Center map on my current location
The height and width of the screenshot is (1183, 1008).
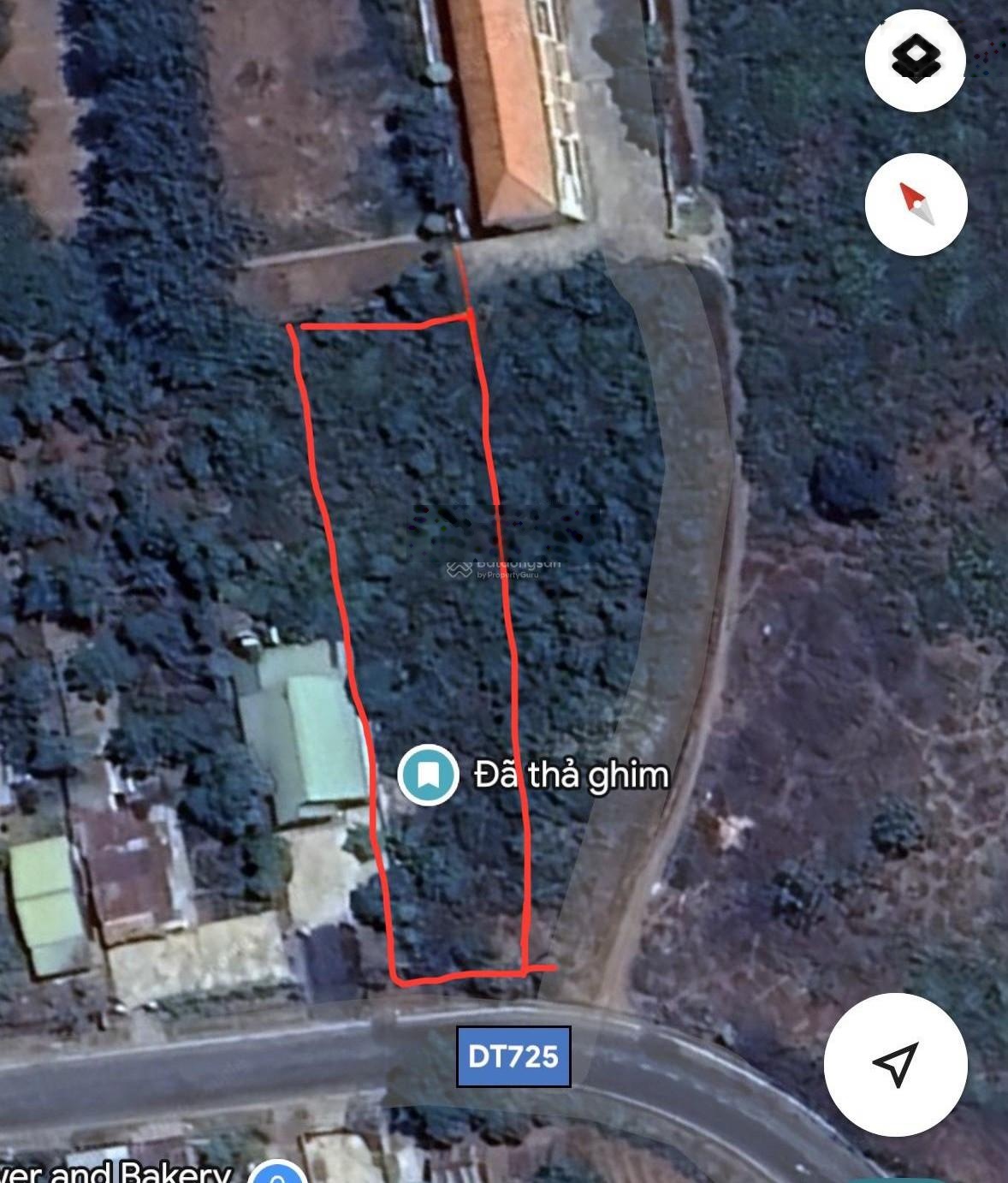895,1064
